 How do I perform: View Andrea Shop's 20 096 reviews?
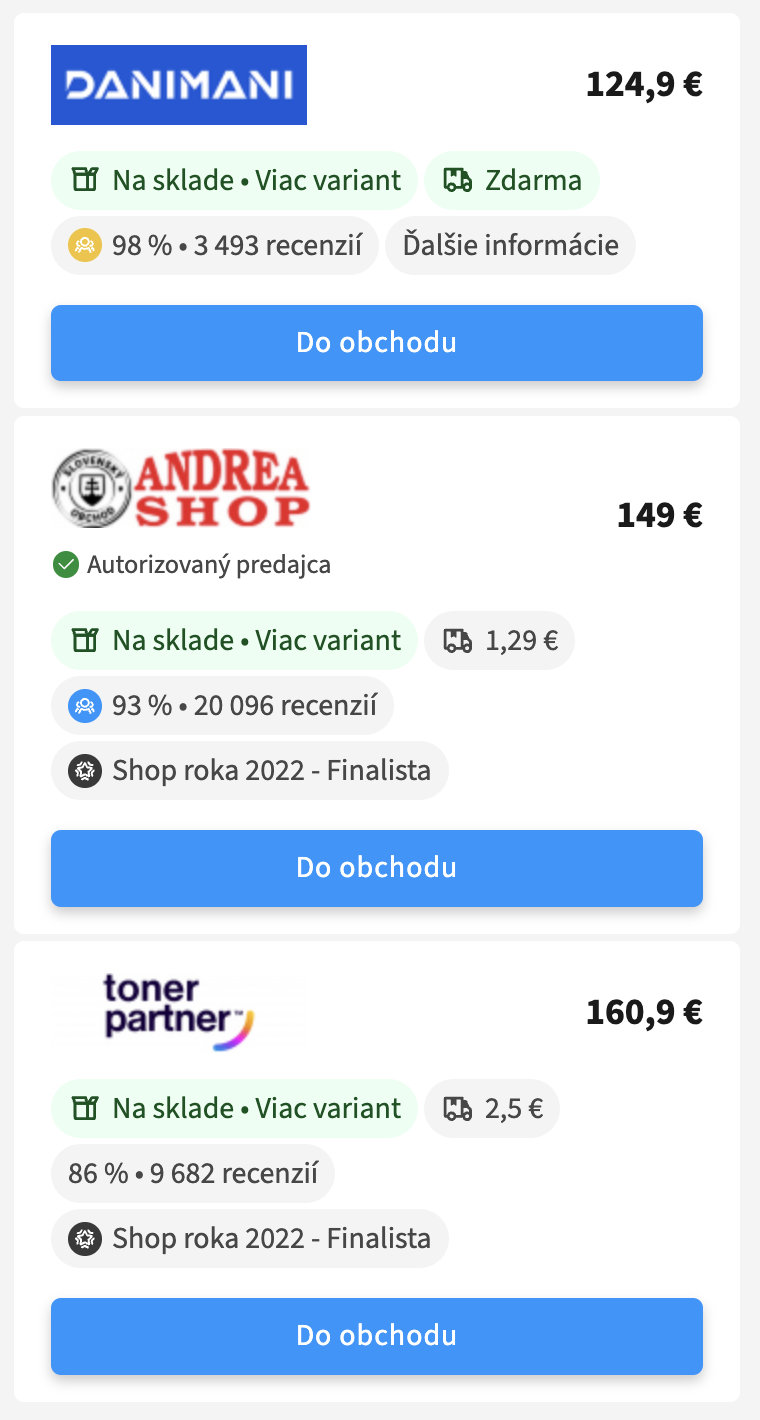pos(222,706)
